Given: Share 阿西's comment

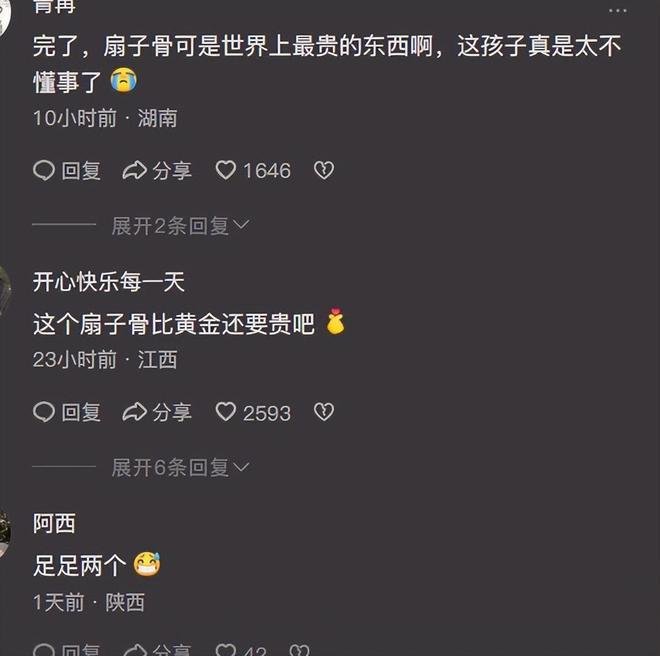Looking at the screenshot, I should 157,650.
